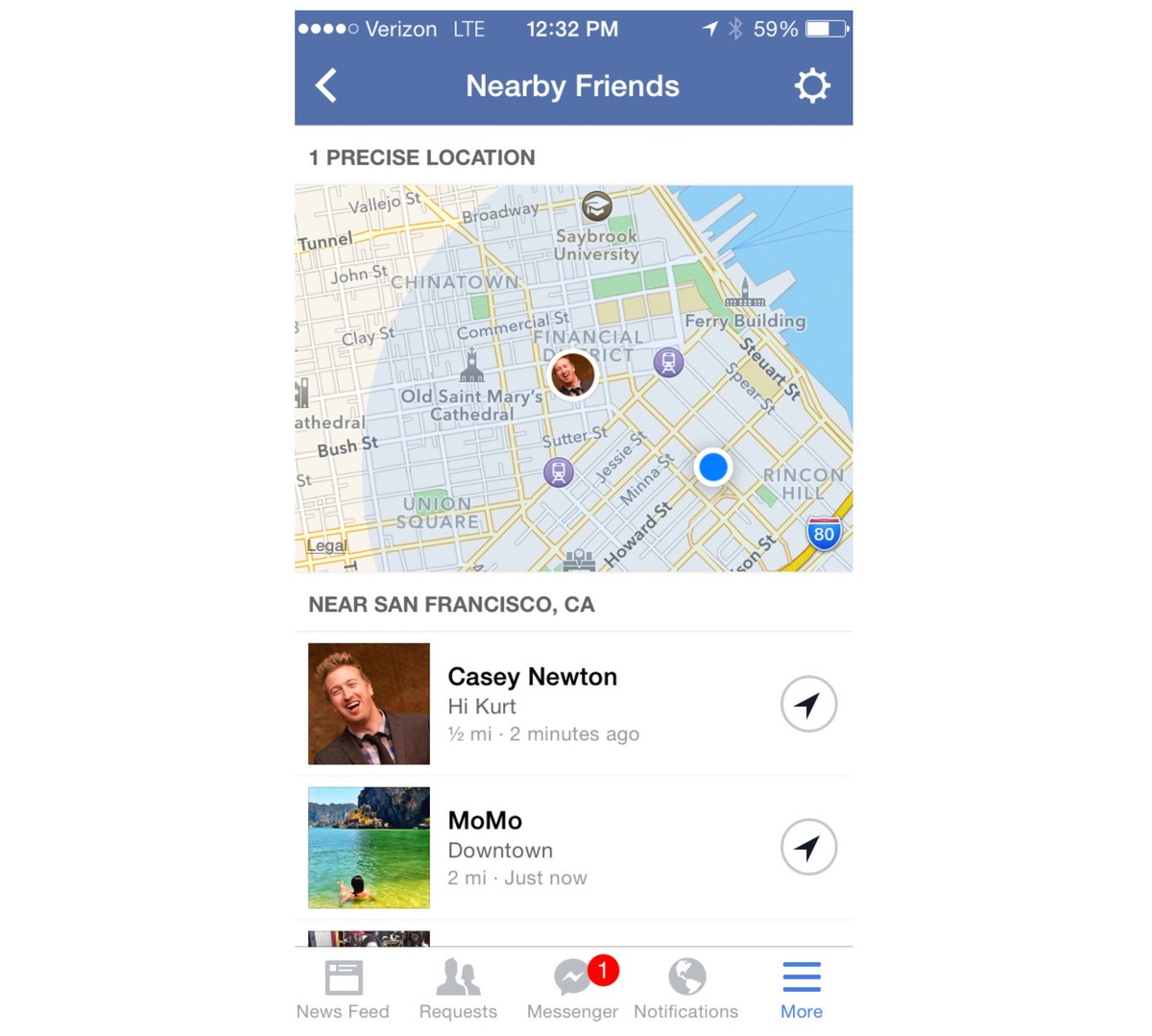View the Notifications tab
This screenshot has height=1036, width=1152.
[x=686, y=989]
